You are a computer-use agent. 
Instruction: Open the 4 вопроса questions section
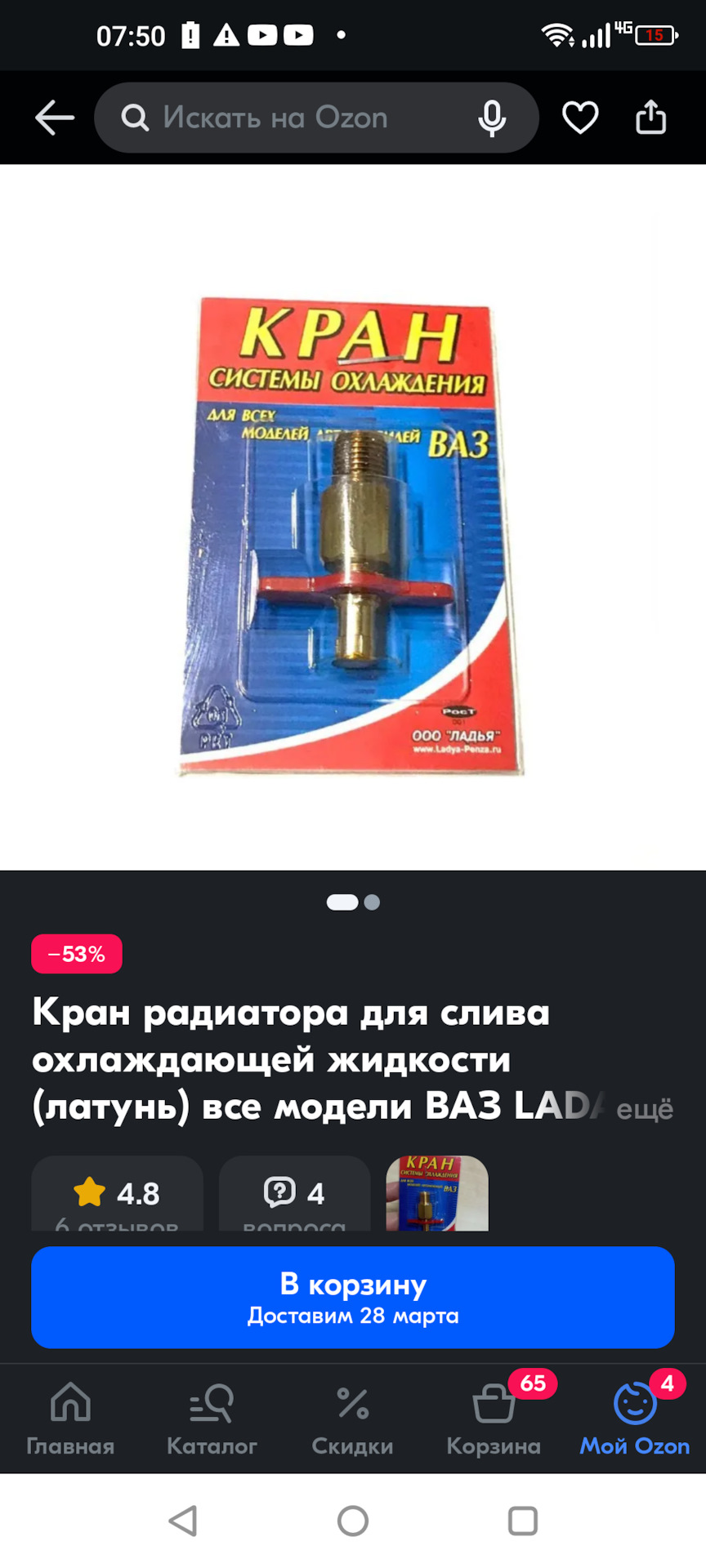[x=294, y=1194]
